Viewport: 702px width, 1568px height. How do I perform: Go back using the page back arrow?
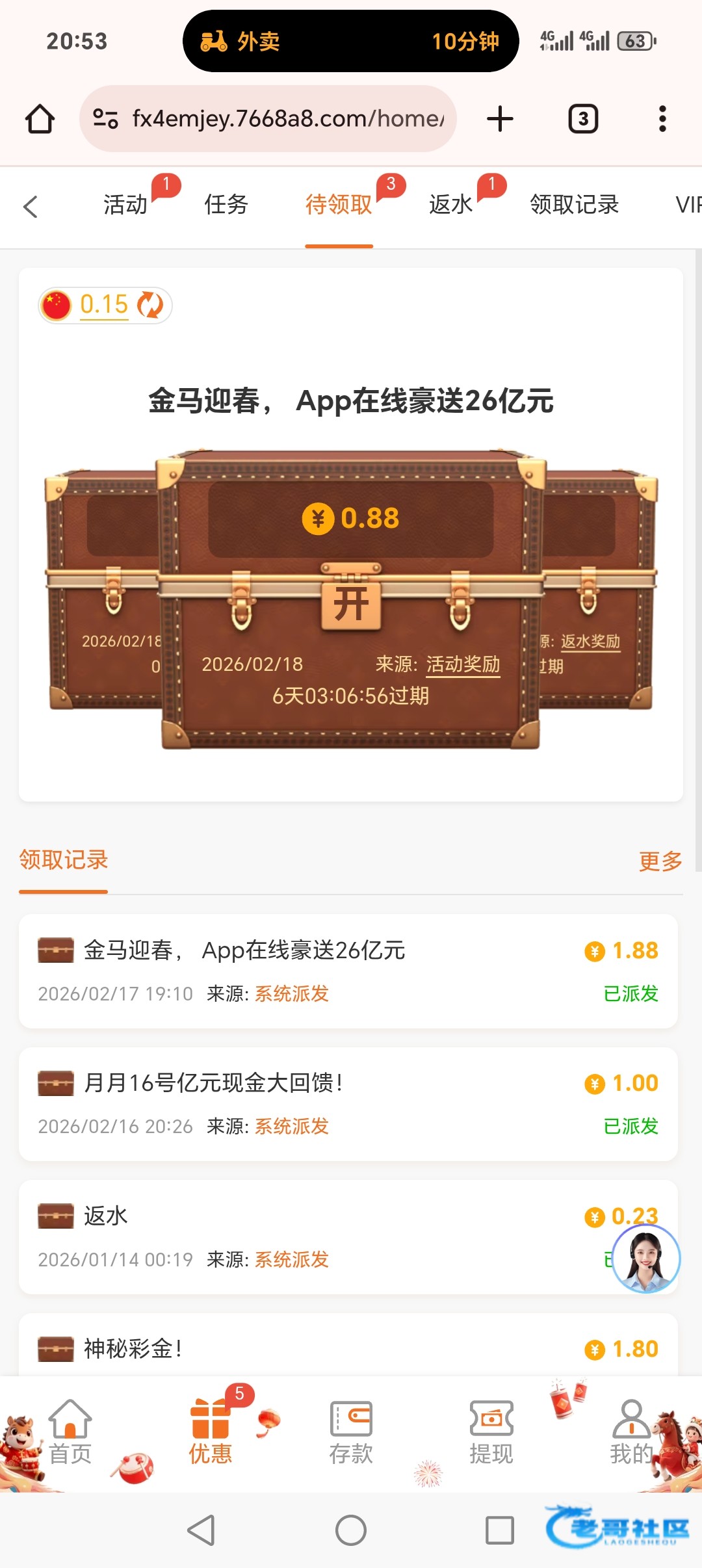(31, 207)
